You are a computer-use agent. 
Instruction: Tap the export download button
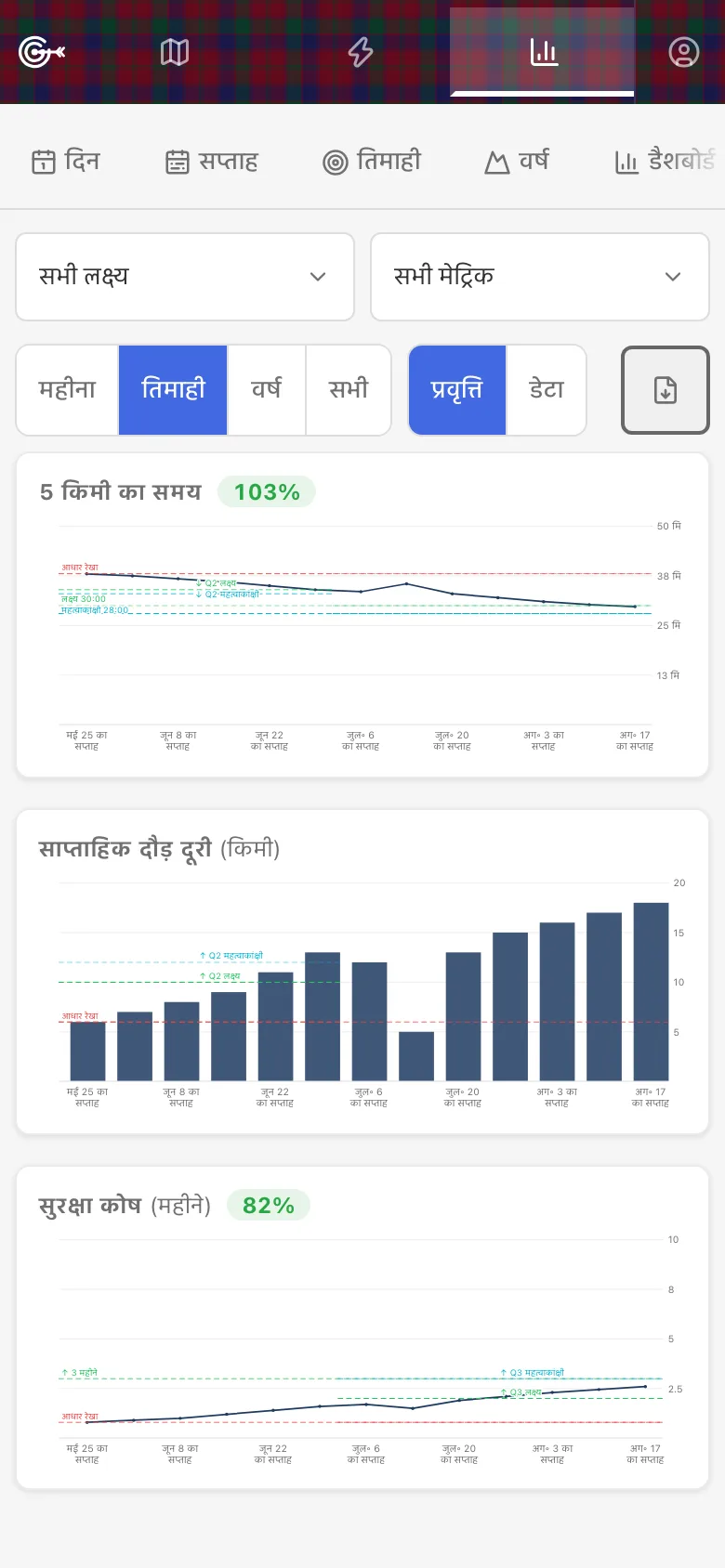click(666, 390)
